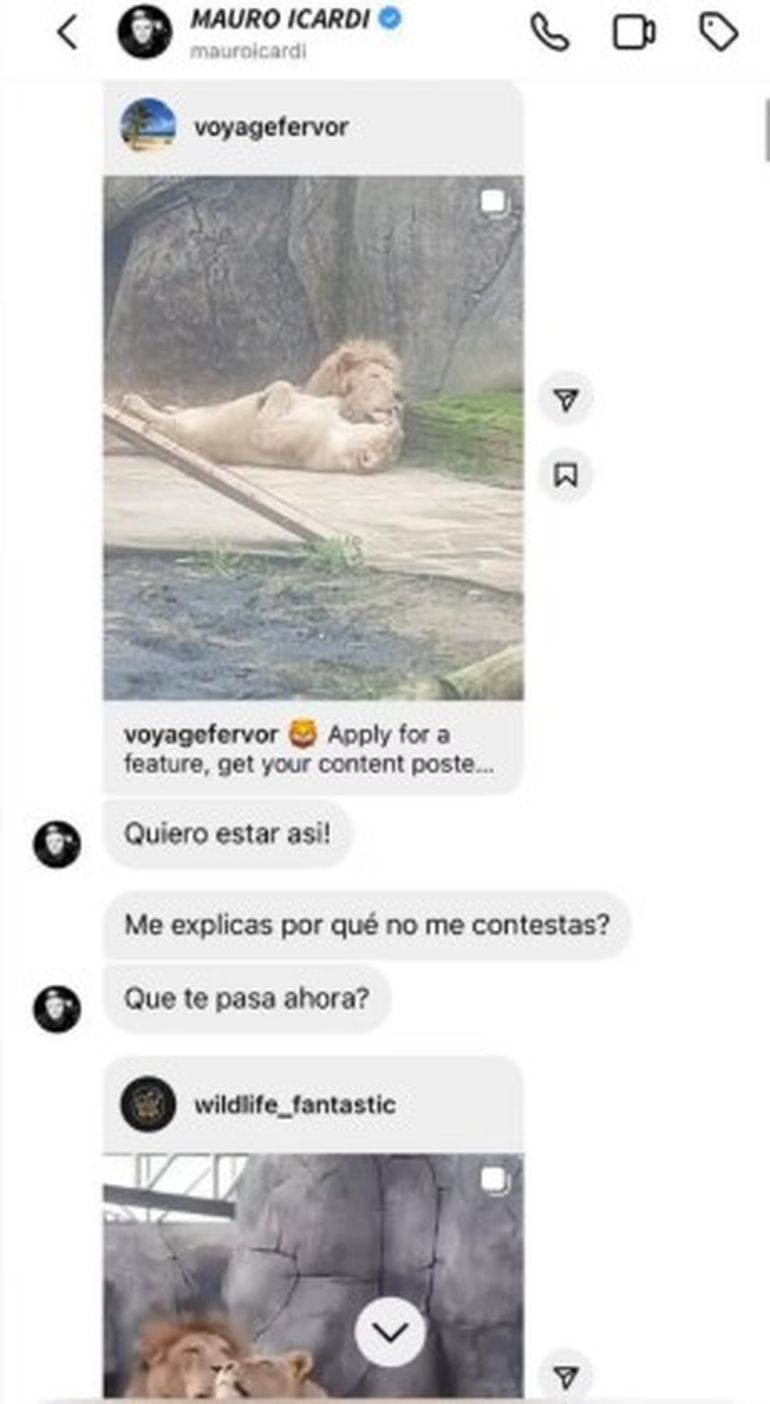Start a voice call with Mauro Icardi
This screenshot has width=770, height=1404.
click(549, 33)
